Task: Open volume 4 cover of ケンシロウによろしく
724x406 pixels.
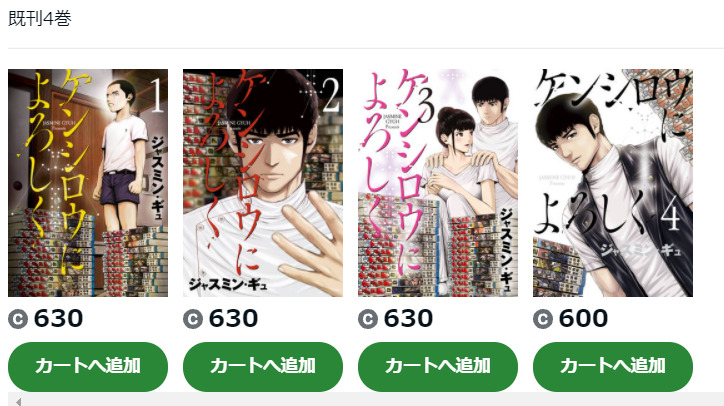Action: point(613,183)
